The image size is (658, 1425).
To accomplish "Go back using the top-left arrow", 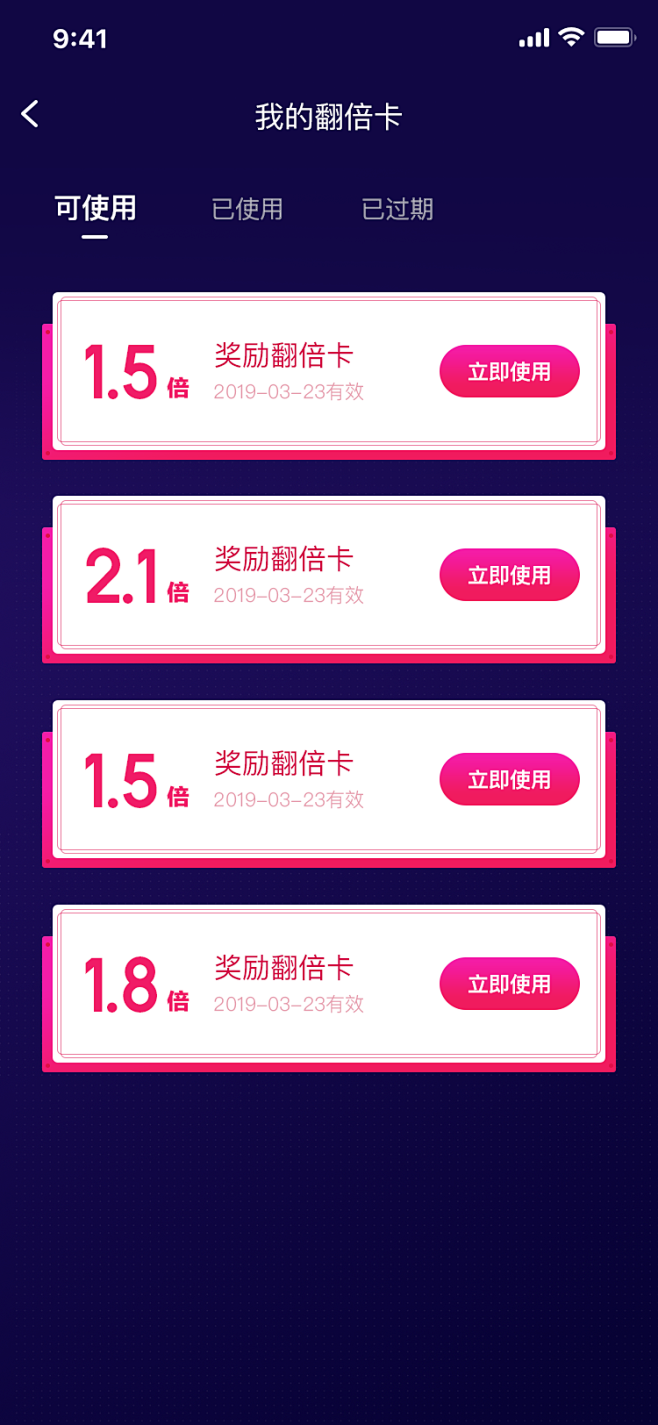I will pyautogui.click(x=31, y=114).
